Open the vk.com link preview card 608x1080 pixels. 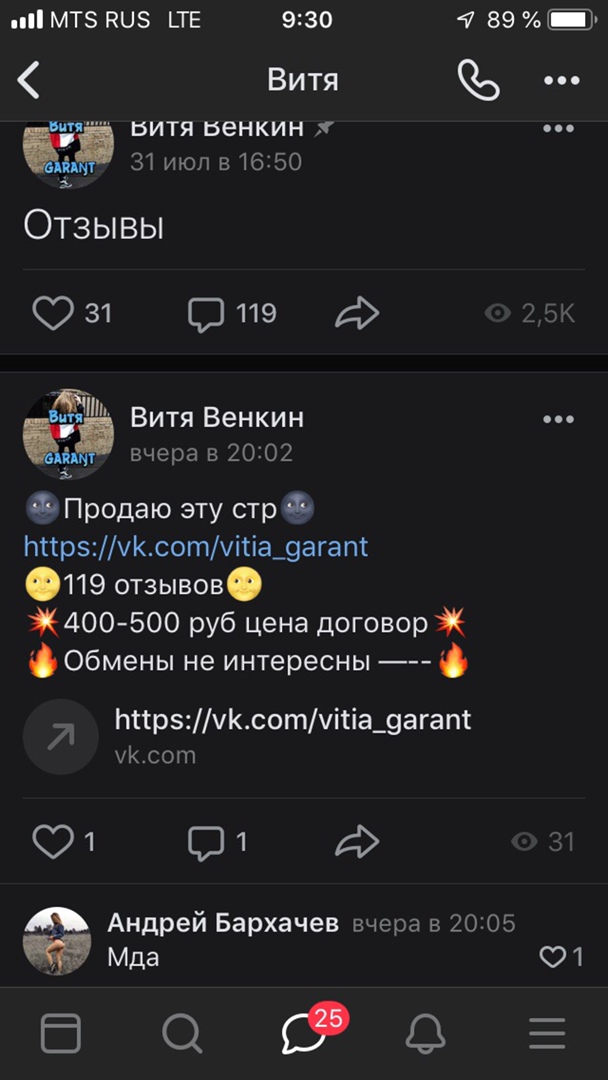point(290,736)
